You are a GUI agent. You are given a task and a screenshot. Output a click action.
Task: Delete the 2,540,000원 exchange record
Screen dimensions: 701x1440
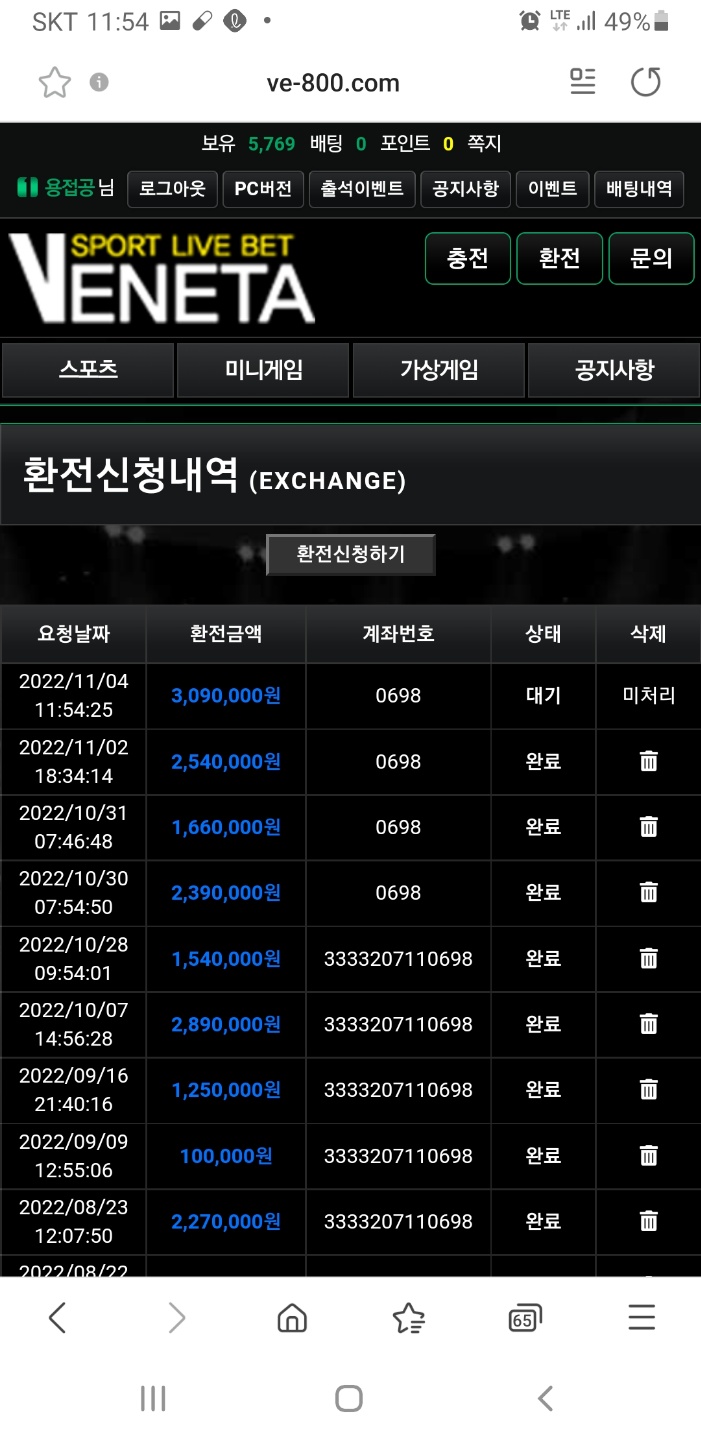click(x=648, y=762)
